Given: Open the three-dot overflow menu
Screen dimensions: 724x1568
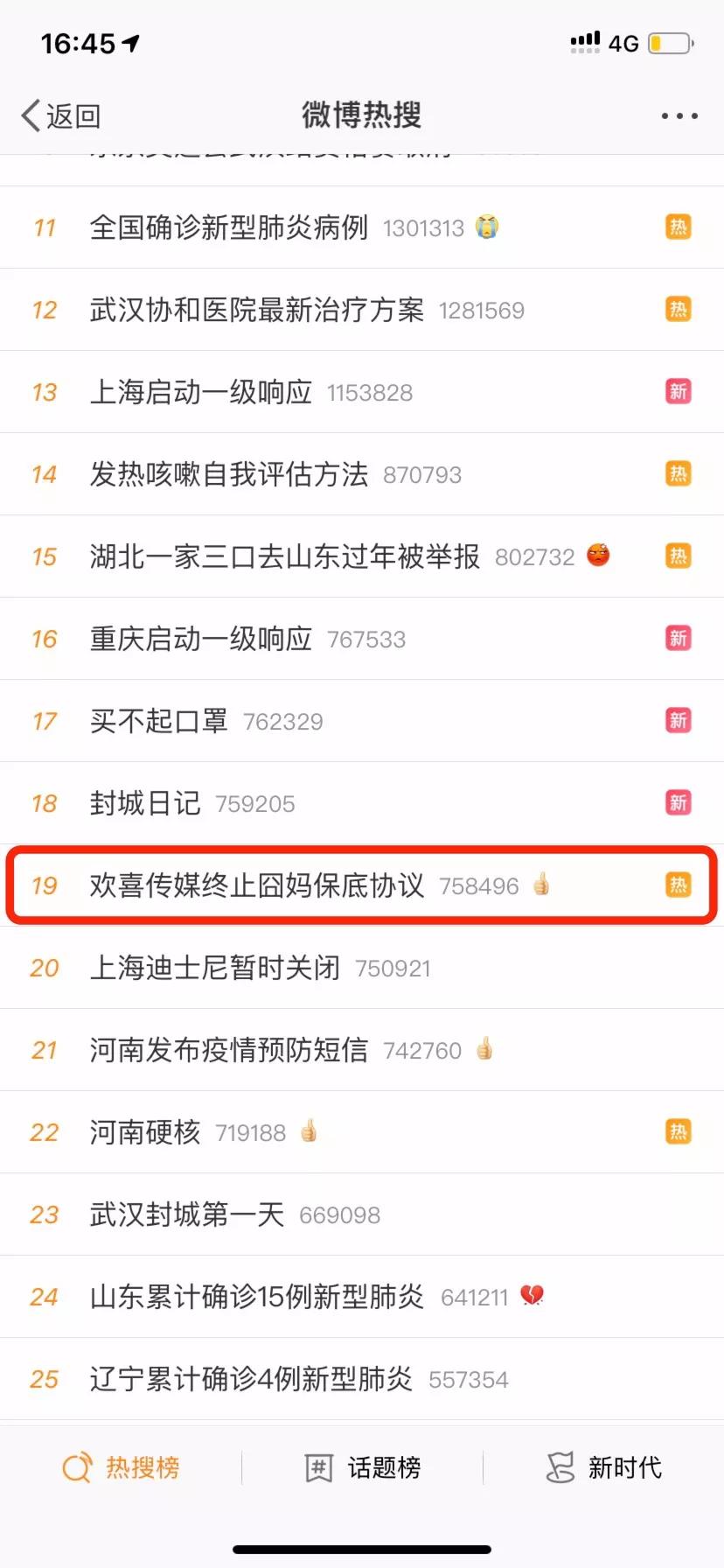Looking at the screenshot, I should click(x=679, y=115).
